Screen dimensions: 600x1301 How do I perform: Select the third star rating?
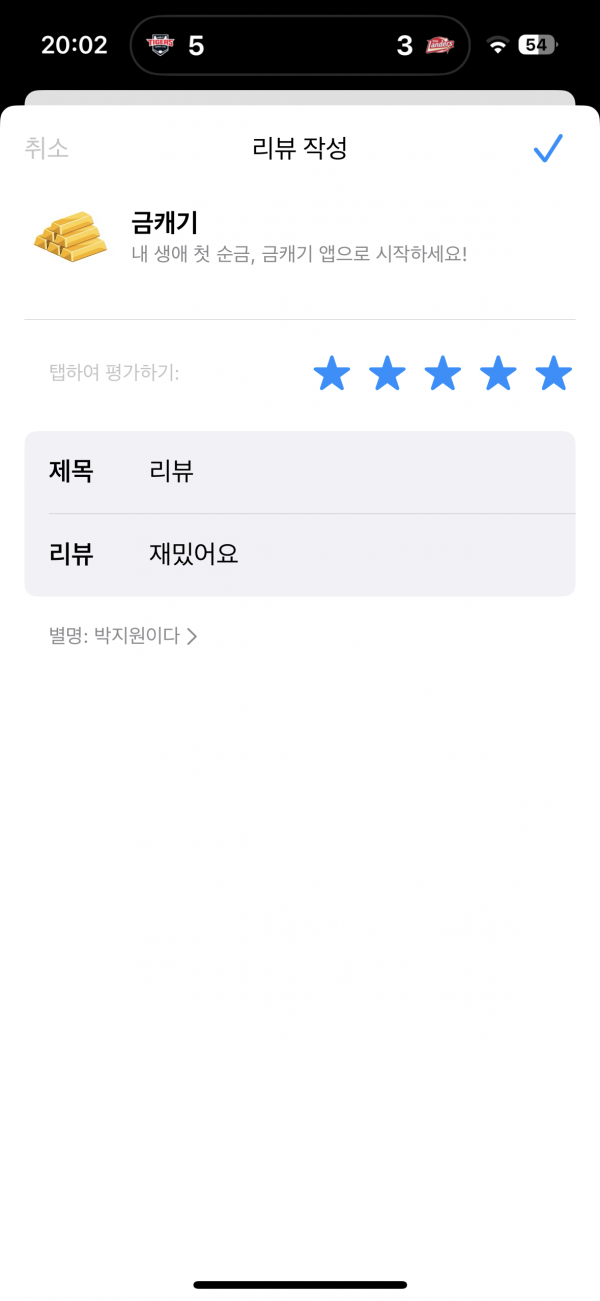443,374
